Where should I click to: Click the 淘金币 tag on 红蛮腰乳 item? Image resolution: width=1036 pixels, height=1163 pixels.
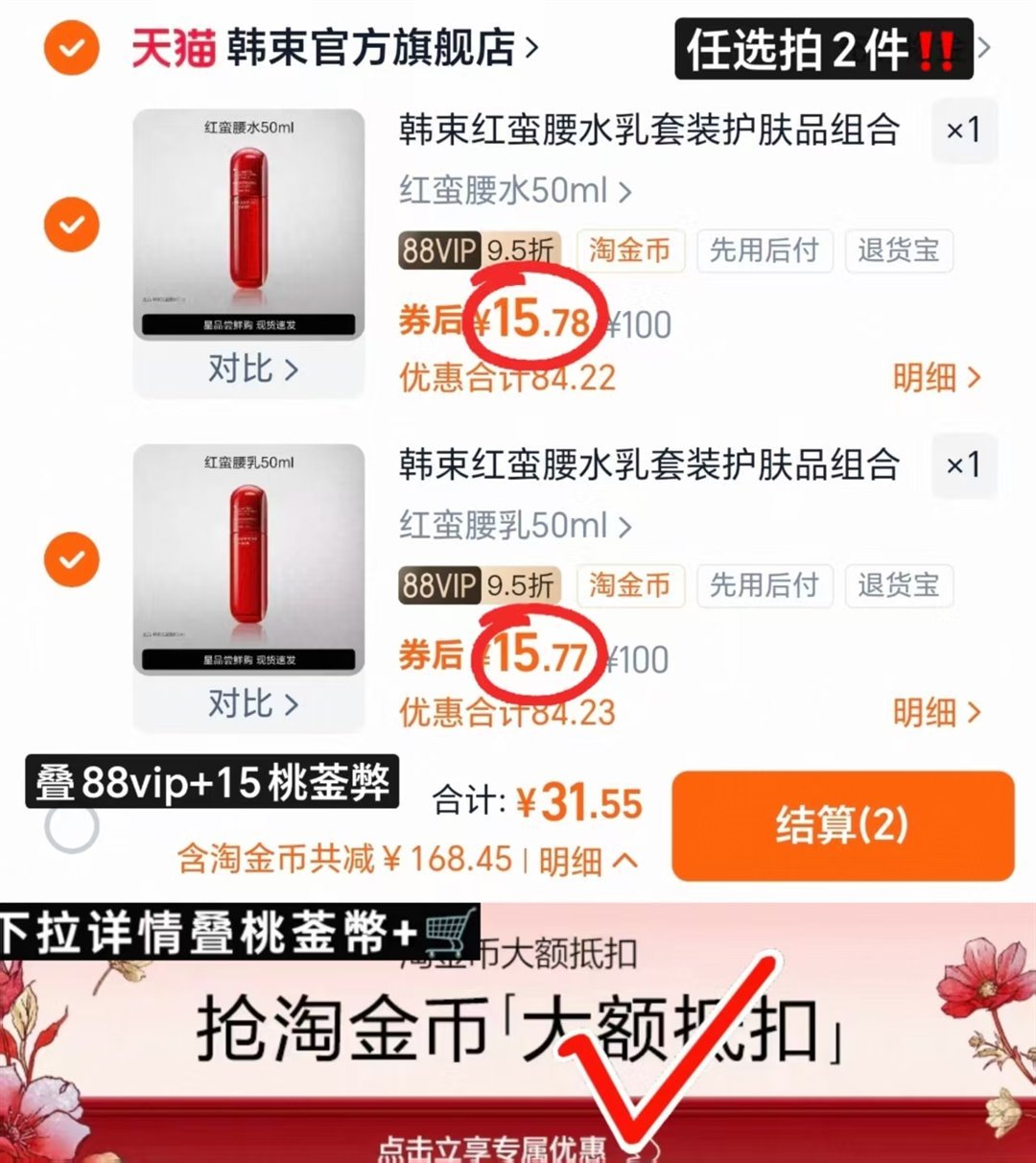tap(630, 586)
